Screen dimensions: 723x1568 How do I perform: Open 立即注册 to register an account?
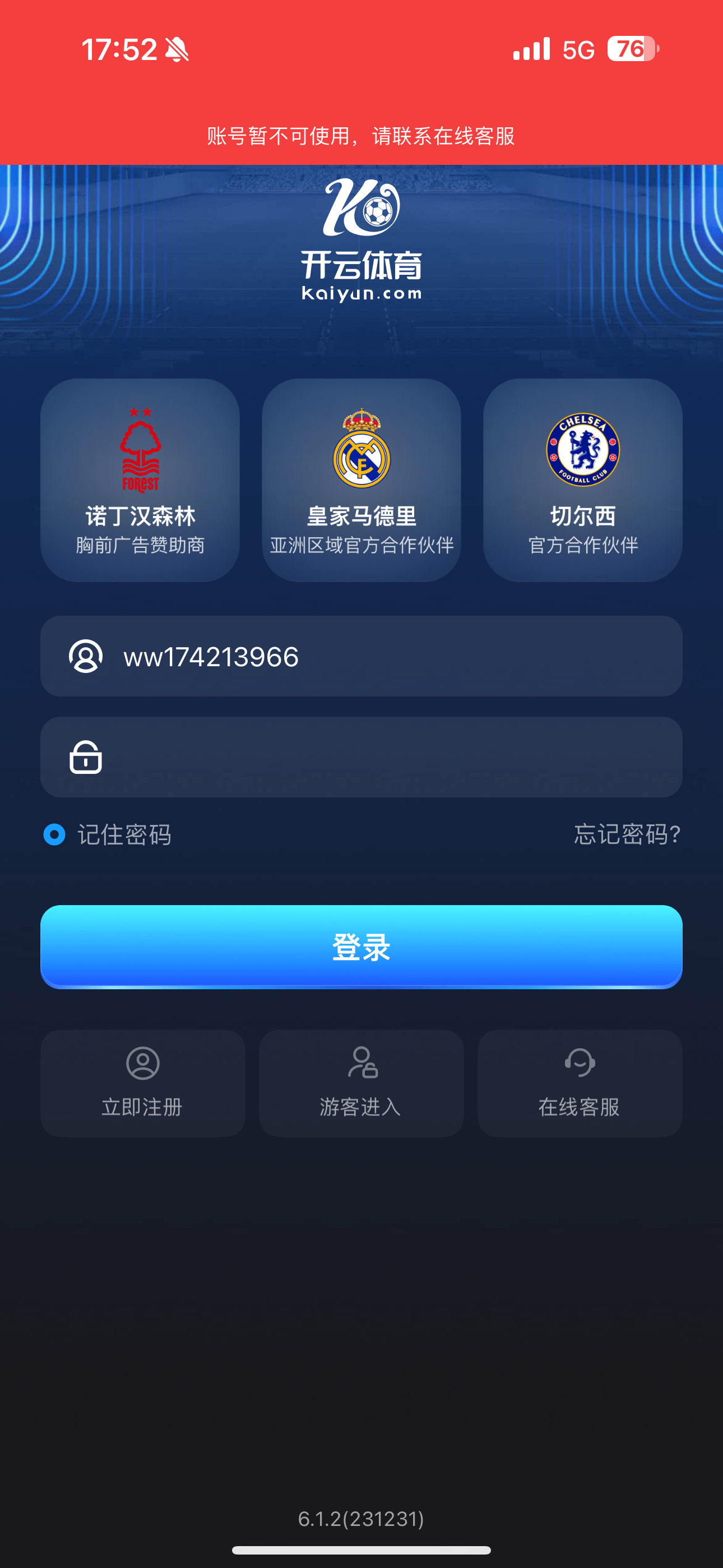pyautogui.click(x=142, y=1083)
